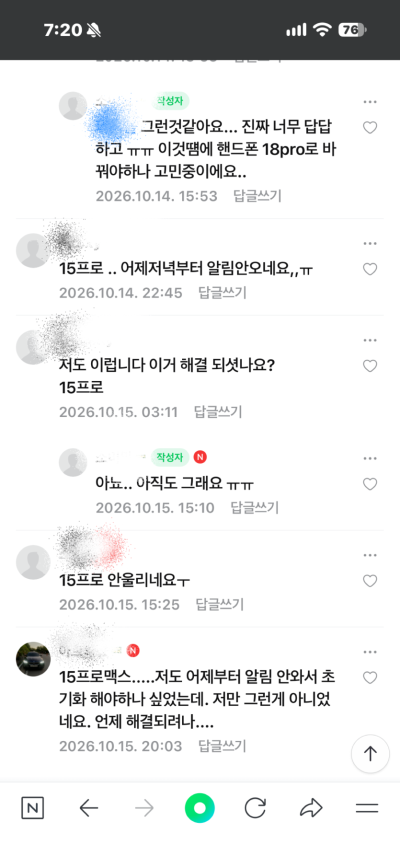This screenshot has width=400, height=868.
Task: Go back to the previous page
Action: point(89,809)
